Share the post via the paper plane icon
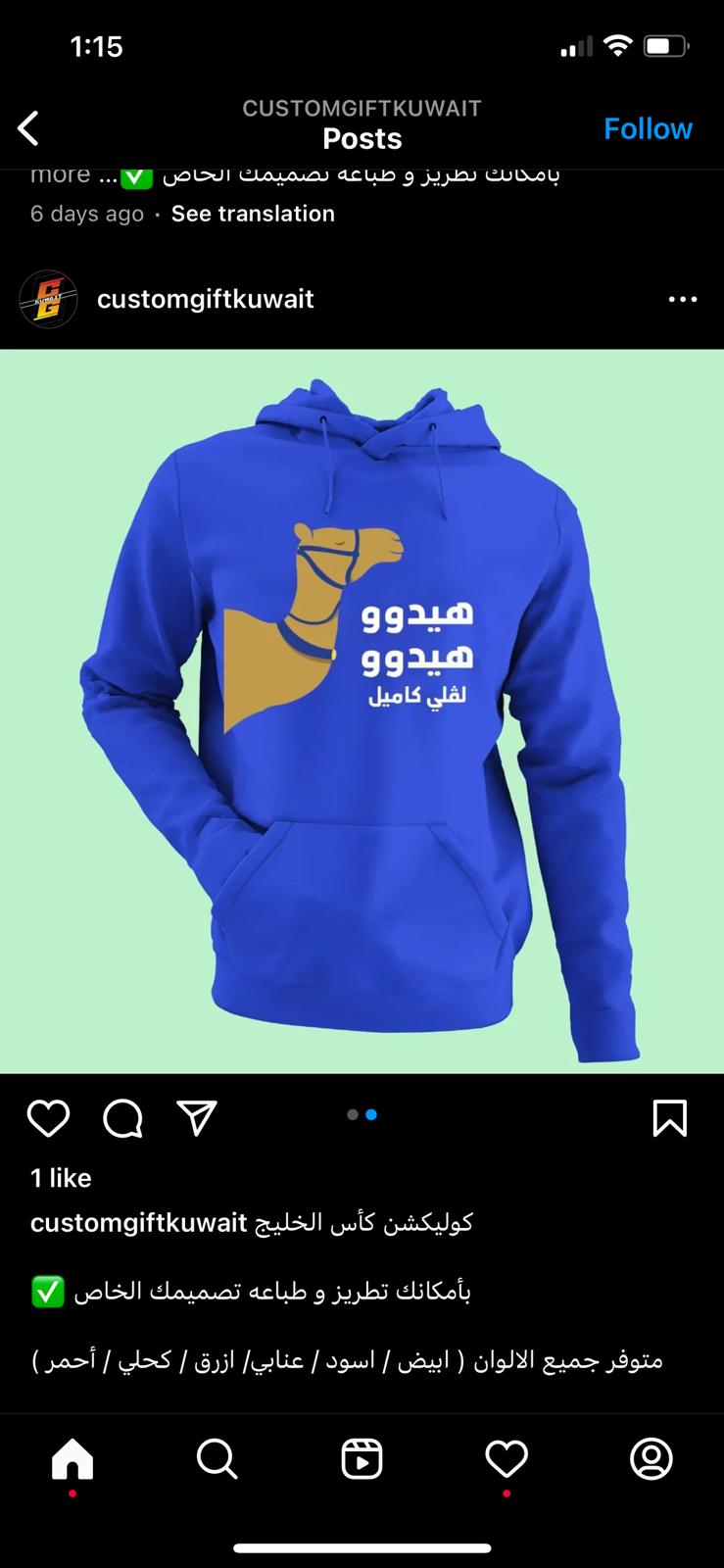724x1568 pixels. [x=197, y=1117]
